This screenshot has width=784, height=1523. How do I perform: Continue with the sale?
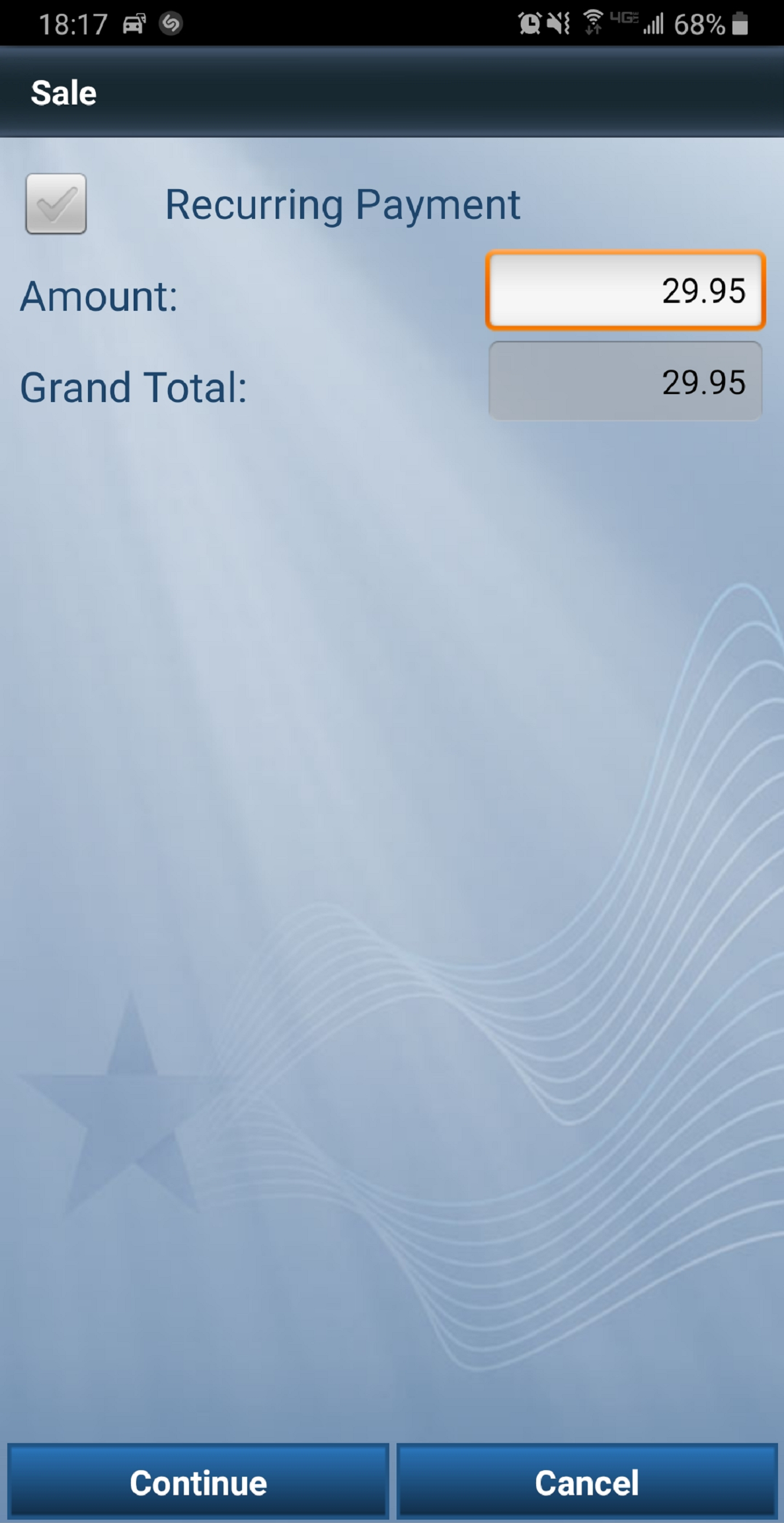coord(198,1482)
